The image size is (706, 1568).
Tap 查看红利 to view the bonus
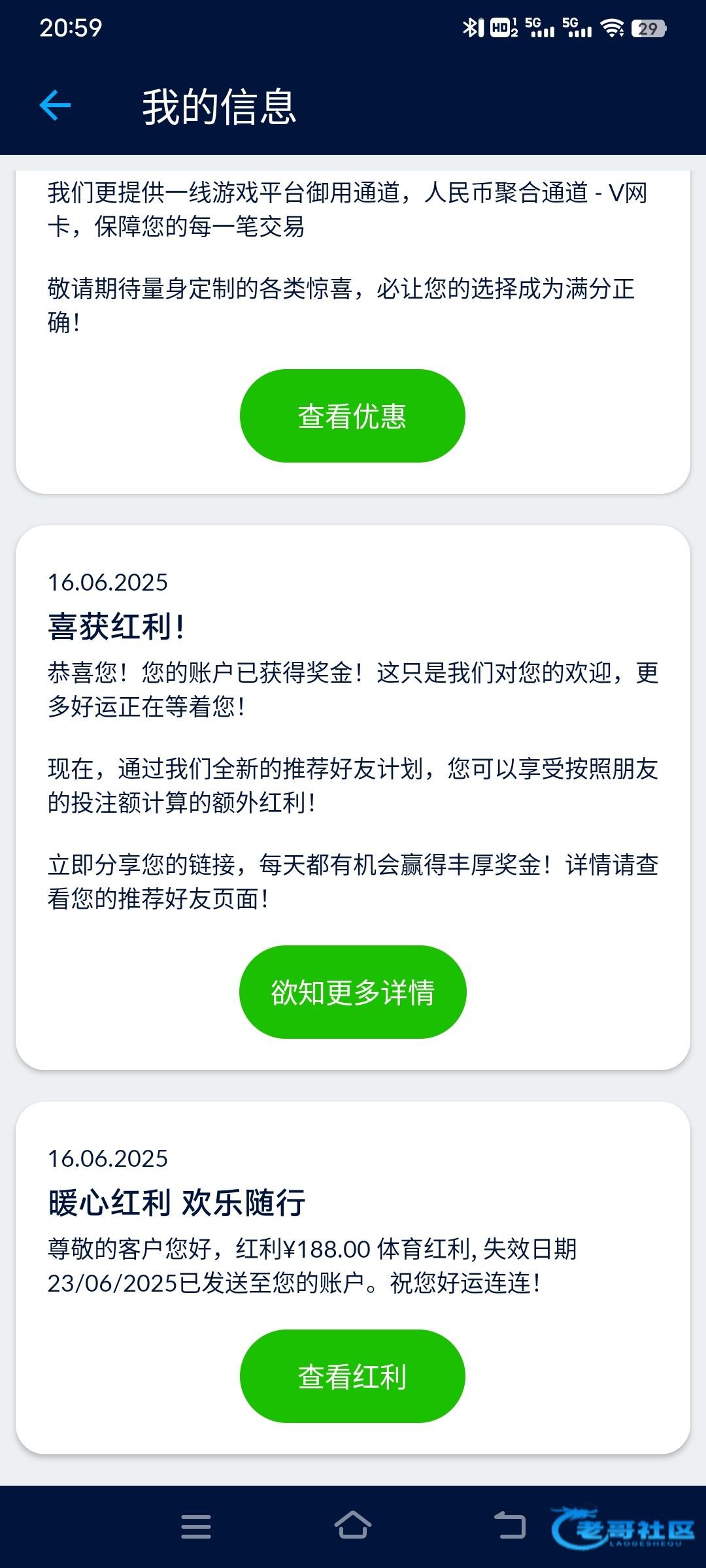coord(352,1376)
